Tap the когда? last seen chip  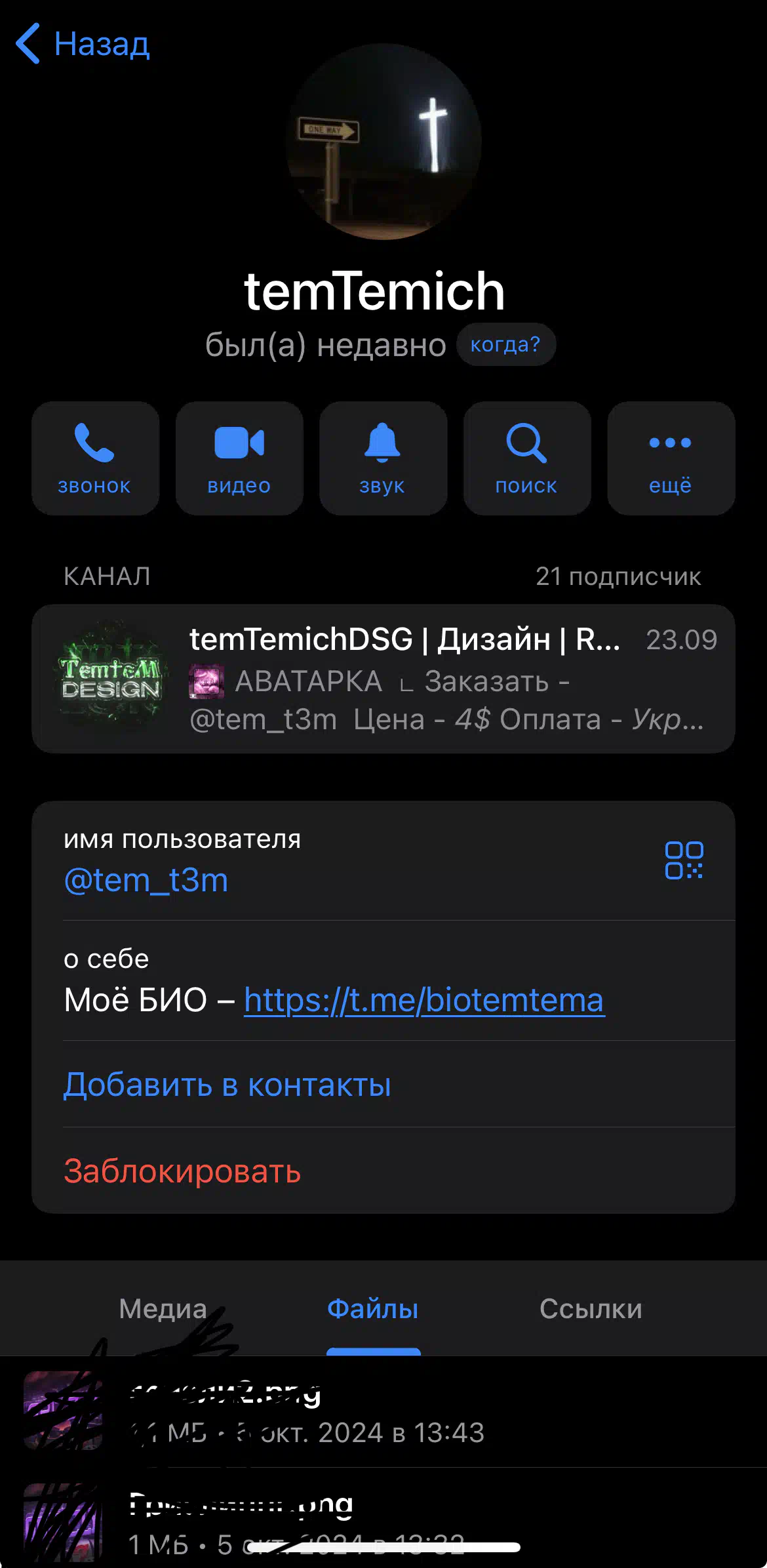505,344
